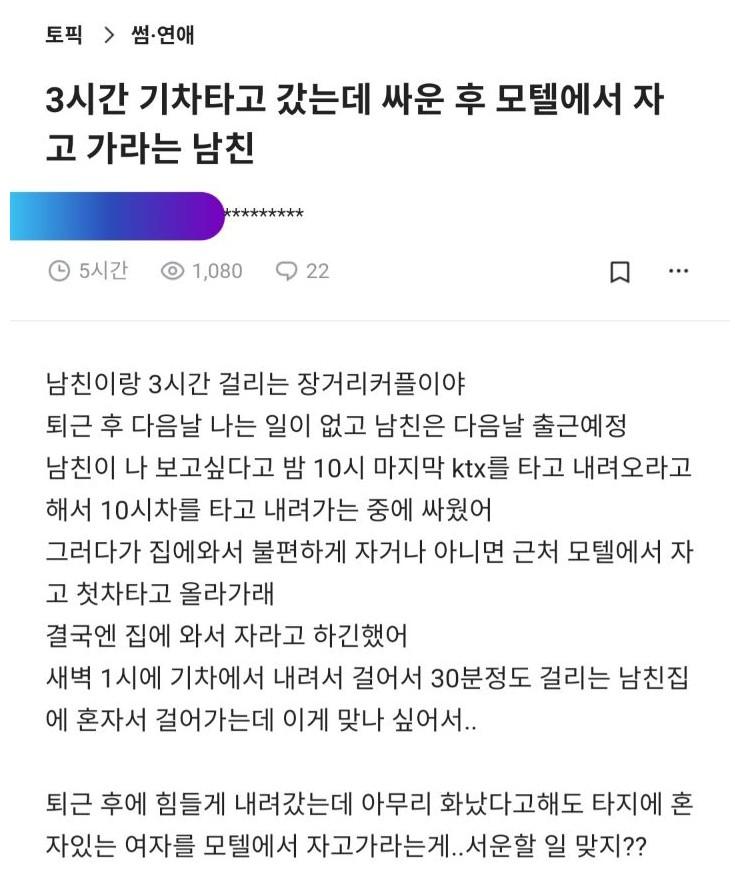Image resolution: width=735 pixels, height=886 pixels.
Task: View the 22 comments
Action: tap(302, 271)
